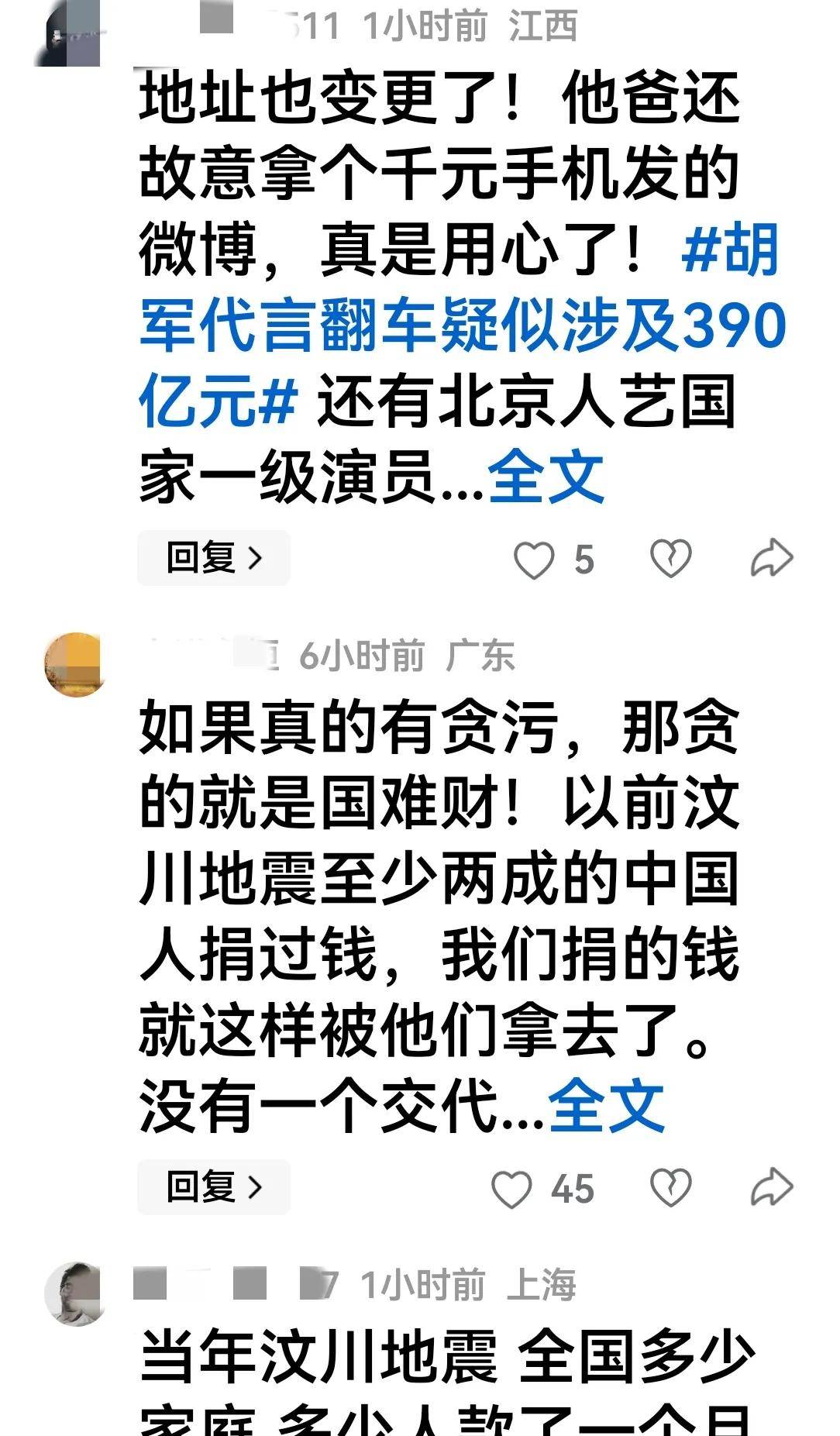Reply to the Jiangxi user's comment
This screenshot has height=1436, width=840.
pyautogui.click(x=213, y=558)
